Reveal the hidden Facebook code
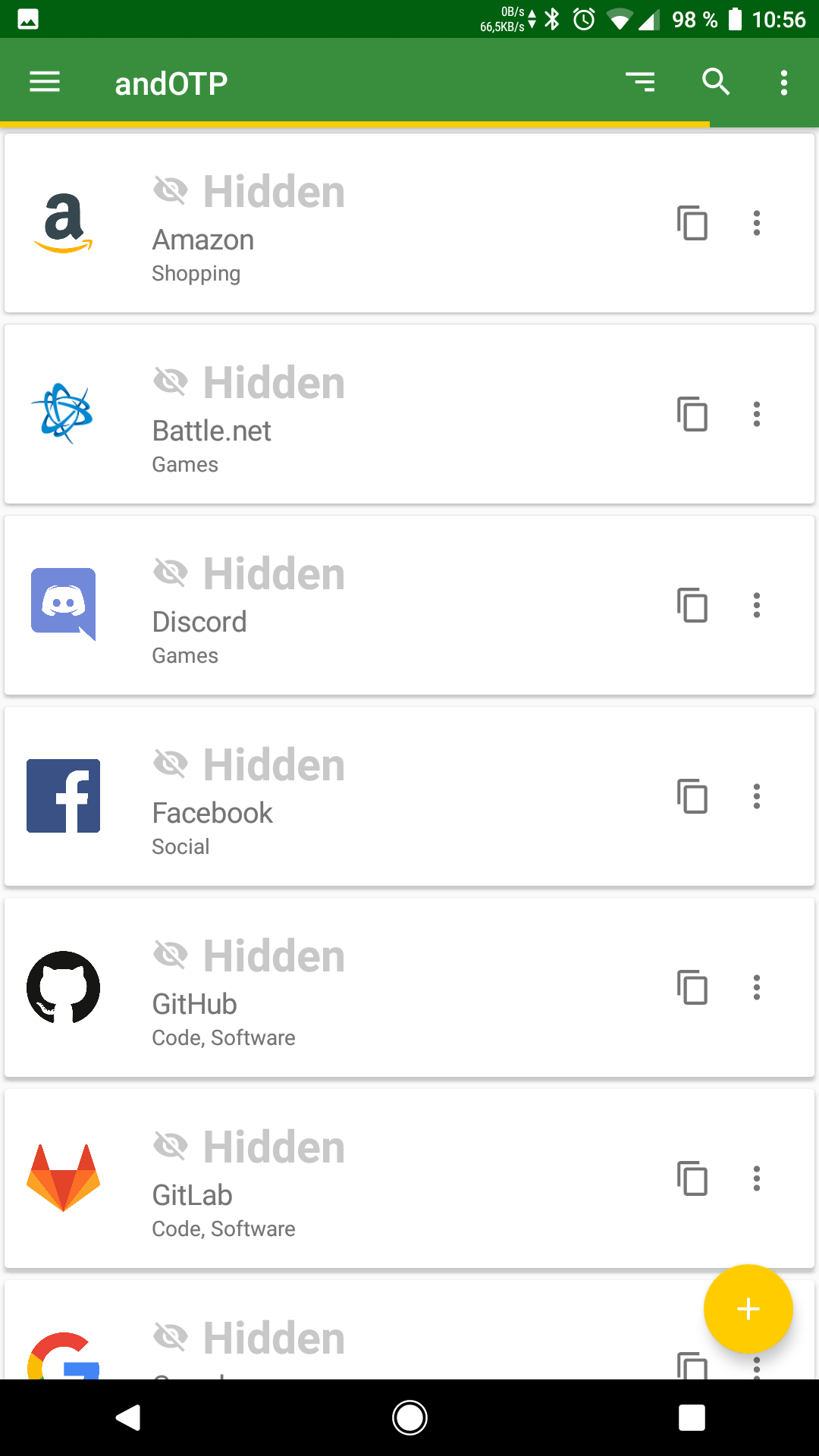Viewport: 819px width, 1456px height. pos(249,764)
